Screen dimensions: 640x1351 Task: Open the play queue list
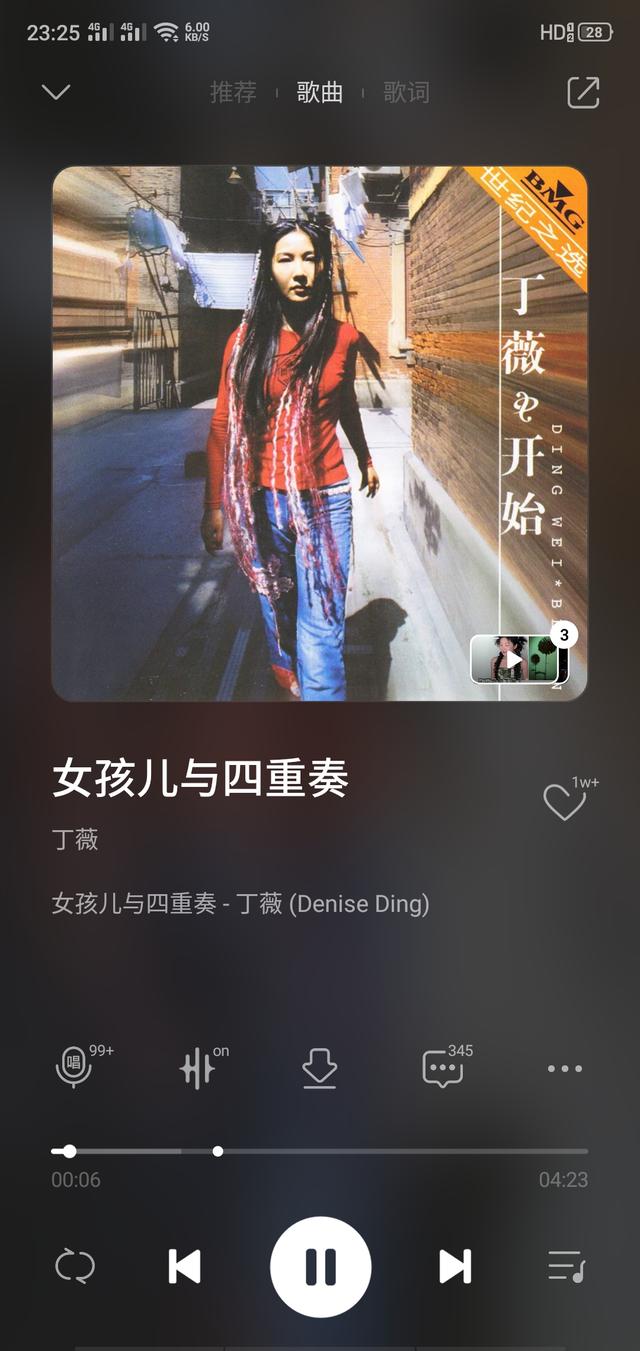566,1267
